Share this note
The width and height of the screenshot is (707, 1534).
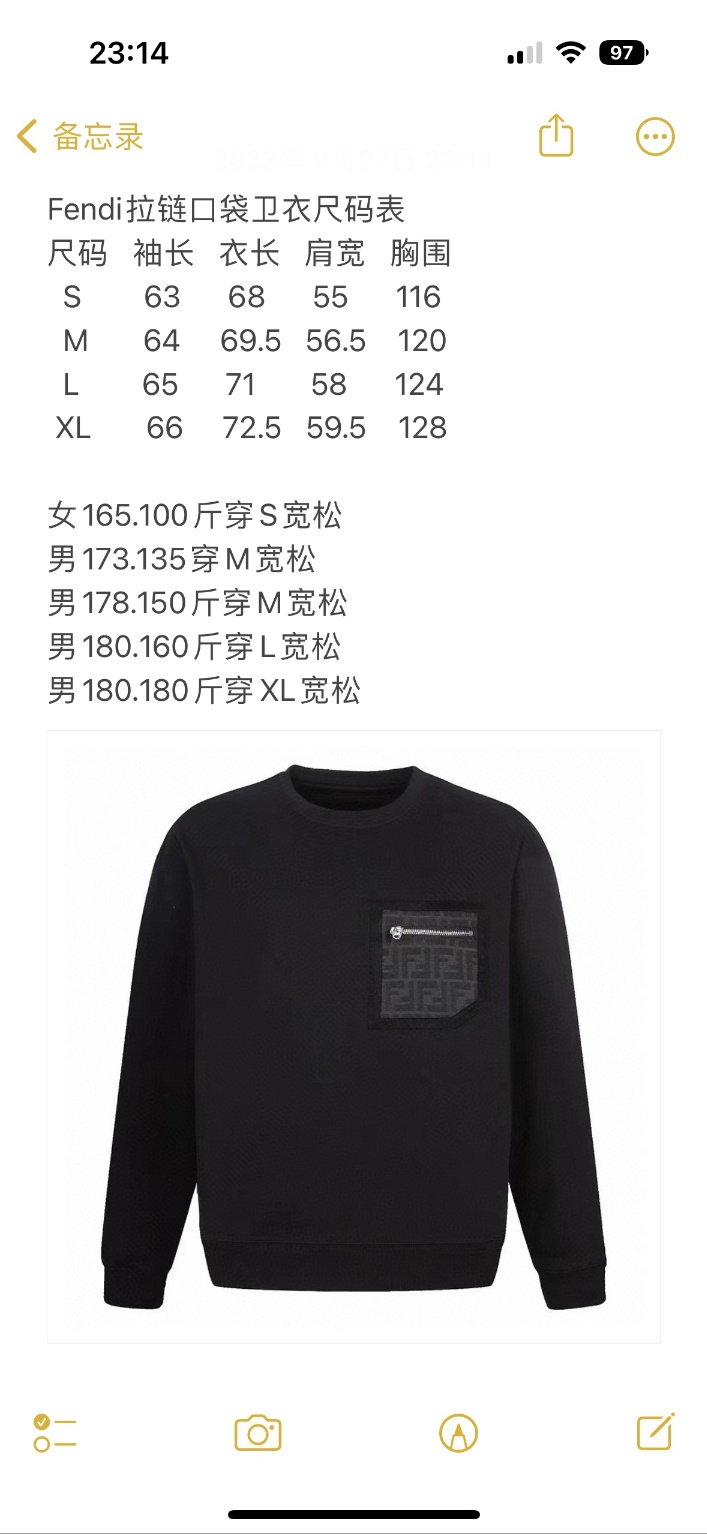556,136
